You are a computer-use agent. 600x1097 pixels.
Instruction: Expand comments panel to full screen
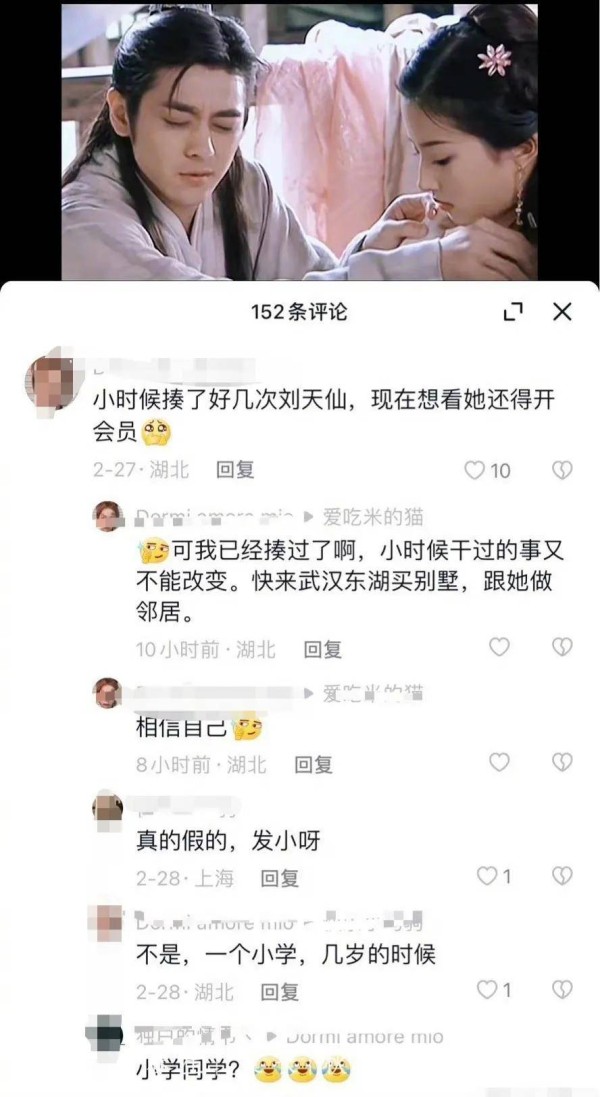[513, 312]
